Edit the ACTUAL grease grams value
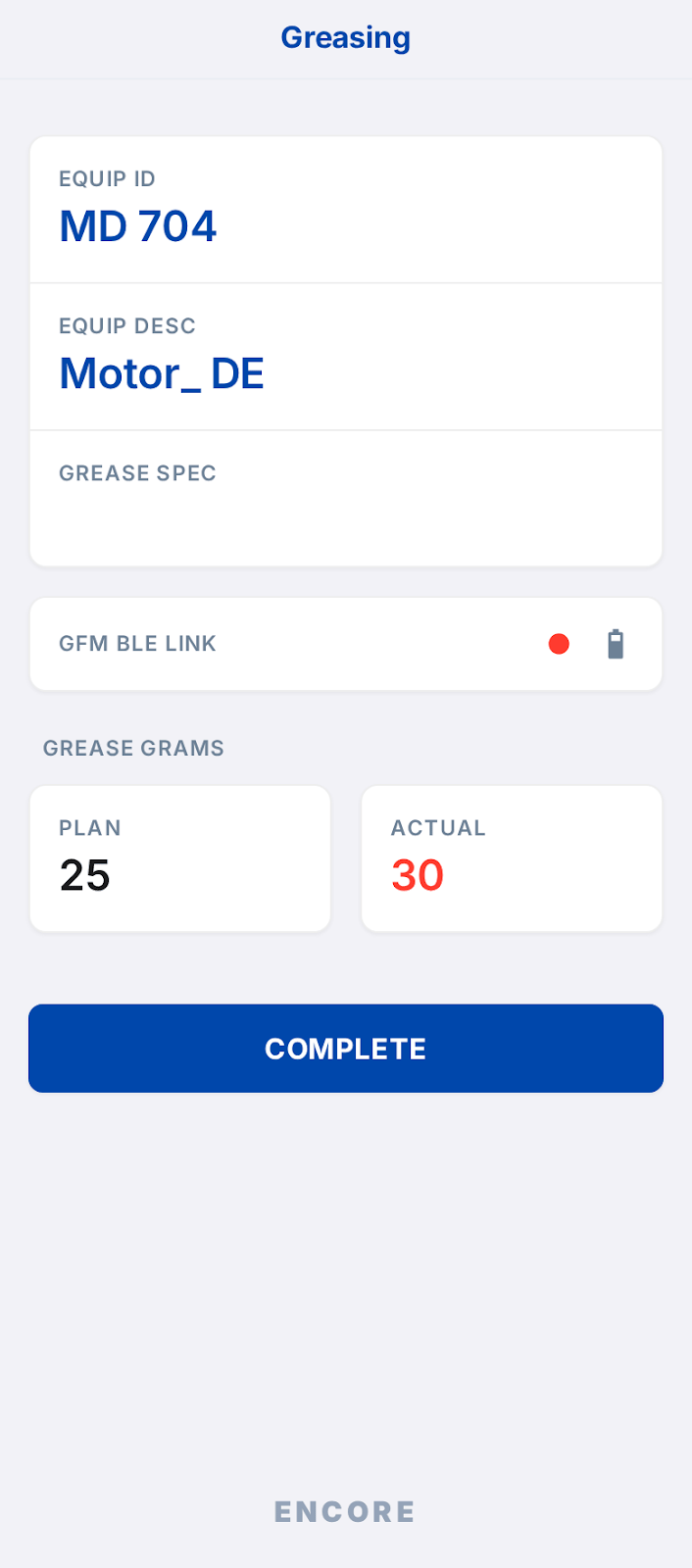Image resolution: width=692 pixels, height=1568 pixels. pos(512,858)
